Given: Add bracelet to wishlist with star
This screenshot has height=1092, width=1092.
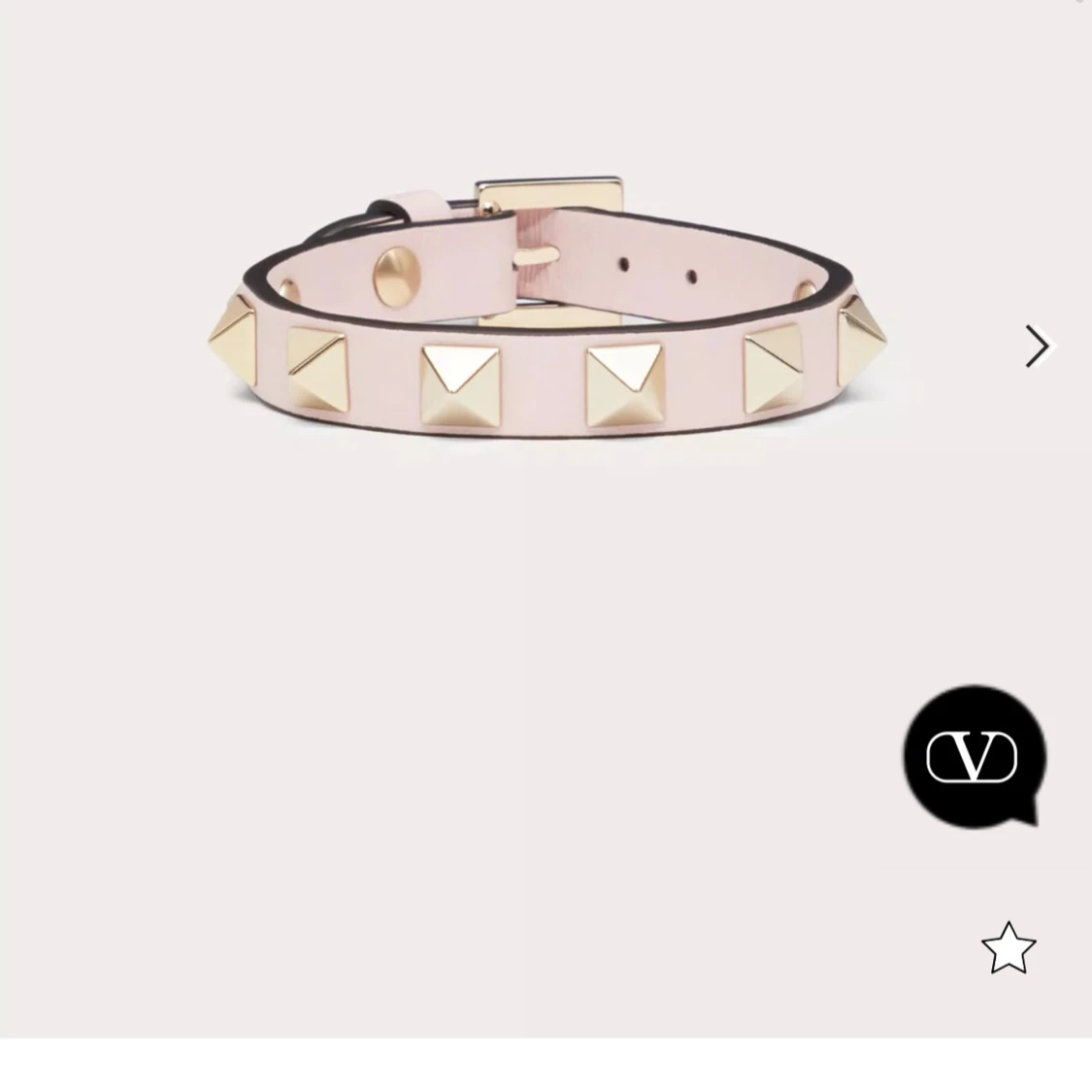Looking at the screenshot, I should coord(1009,948).
